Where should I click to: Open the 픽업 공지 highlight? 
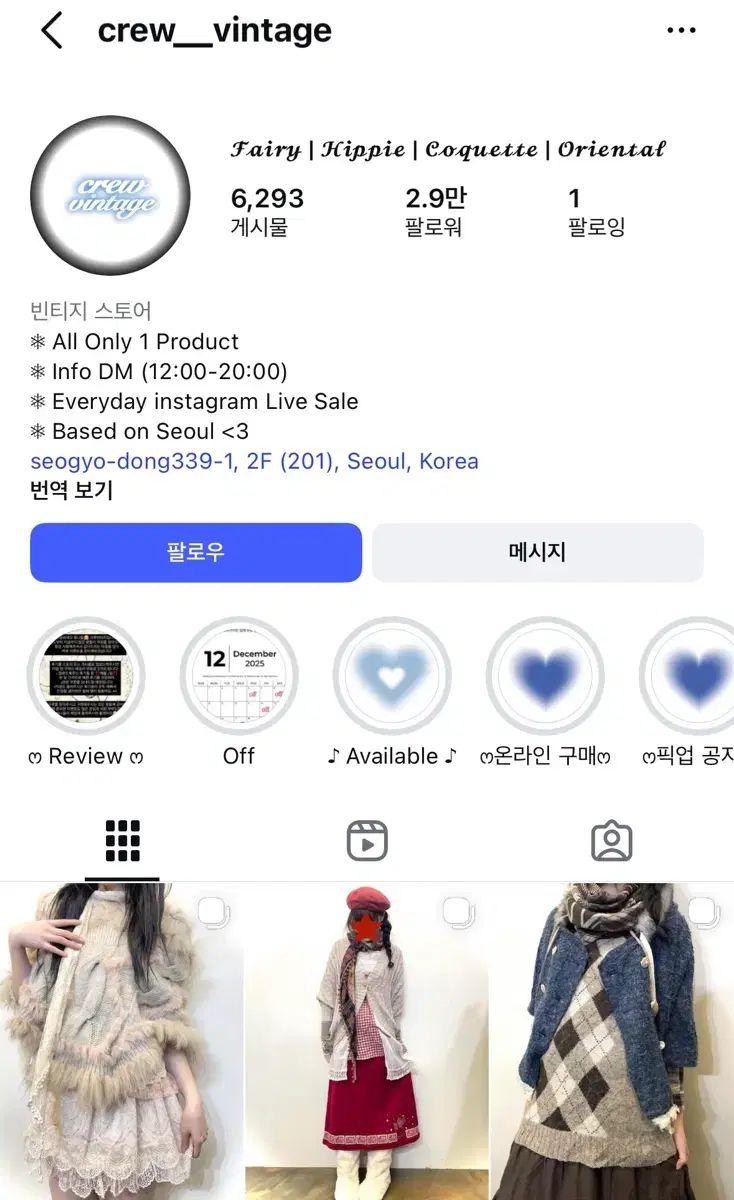point(690,675)
